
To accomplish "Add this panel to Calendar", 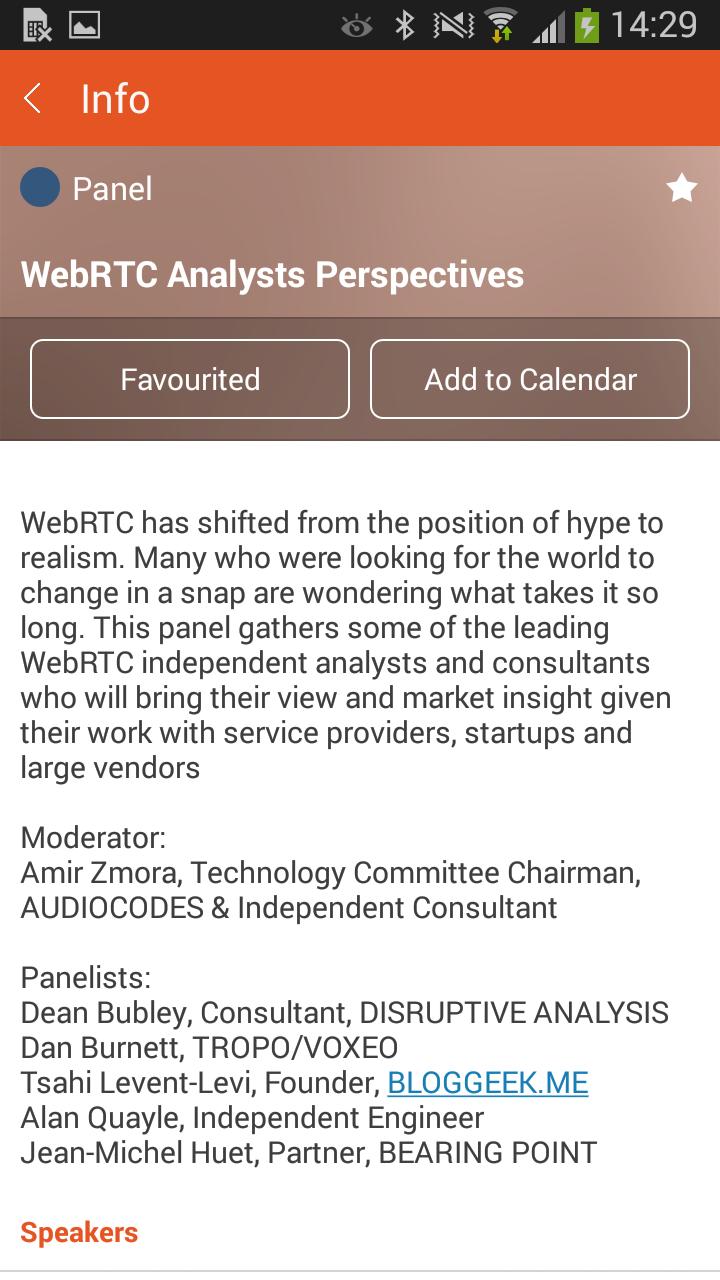I will click(x=530, y=380).
